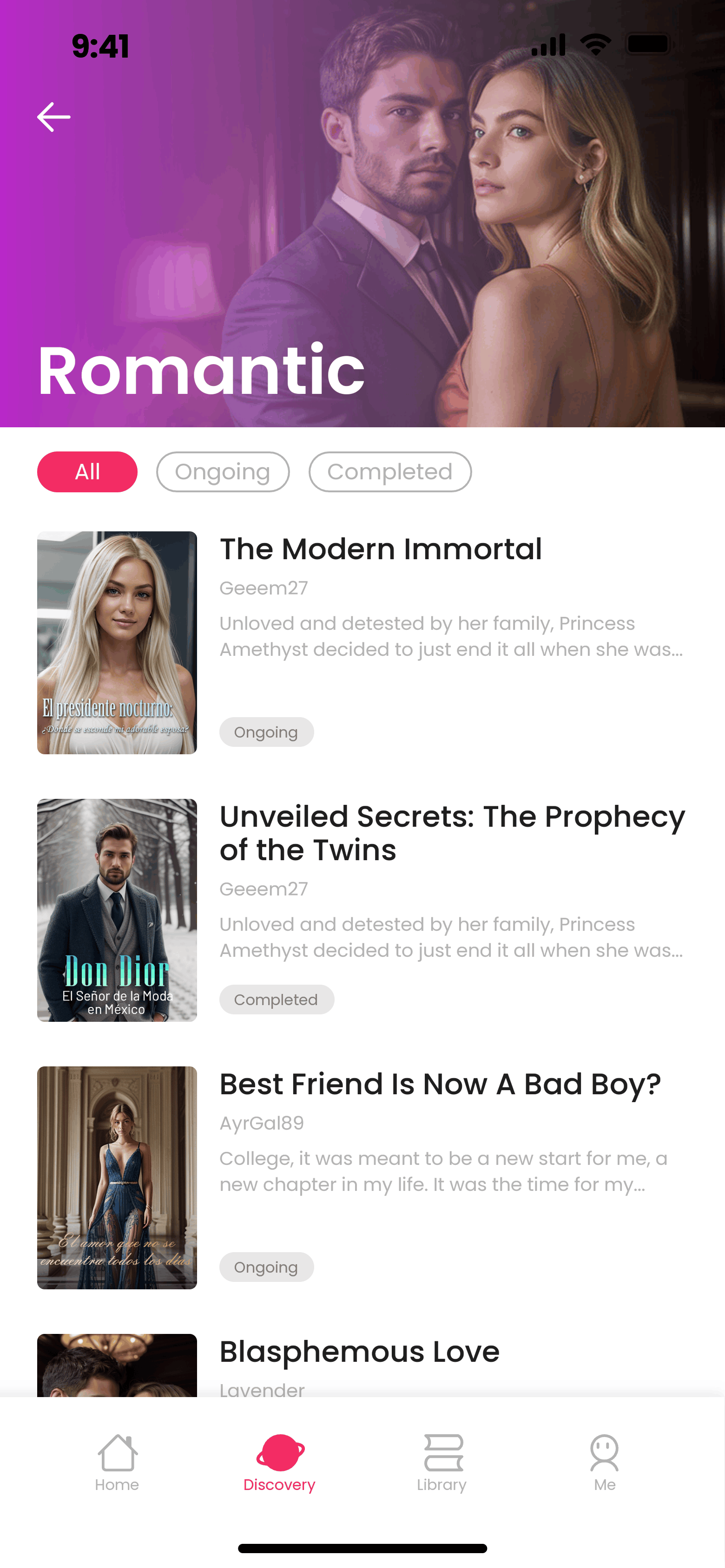Open the Blasphemous Love story
This screenshot has height=1568, width=725.
pos(359,1352)
